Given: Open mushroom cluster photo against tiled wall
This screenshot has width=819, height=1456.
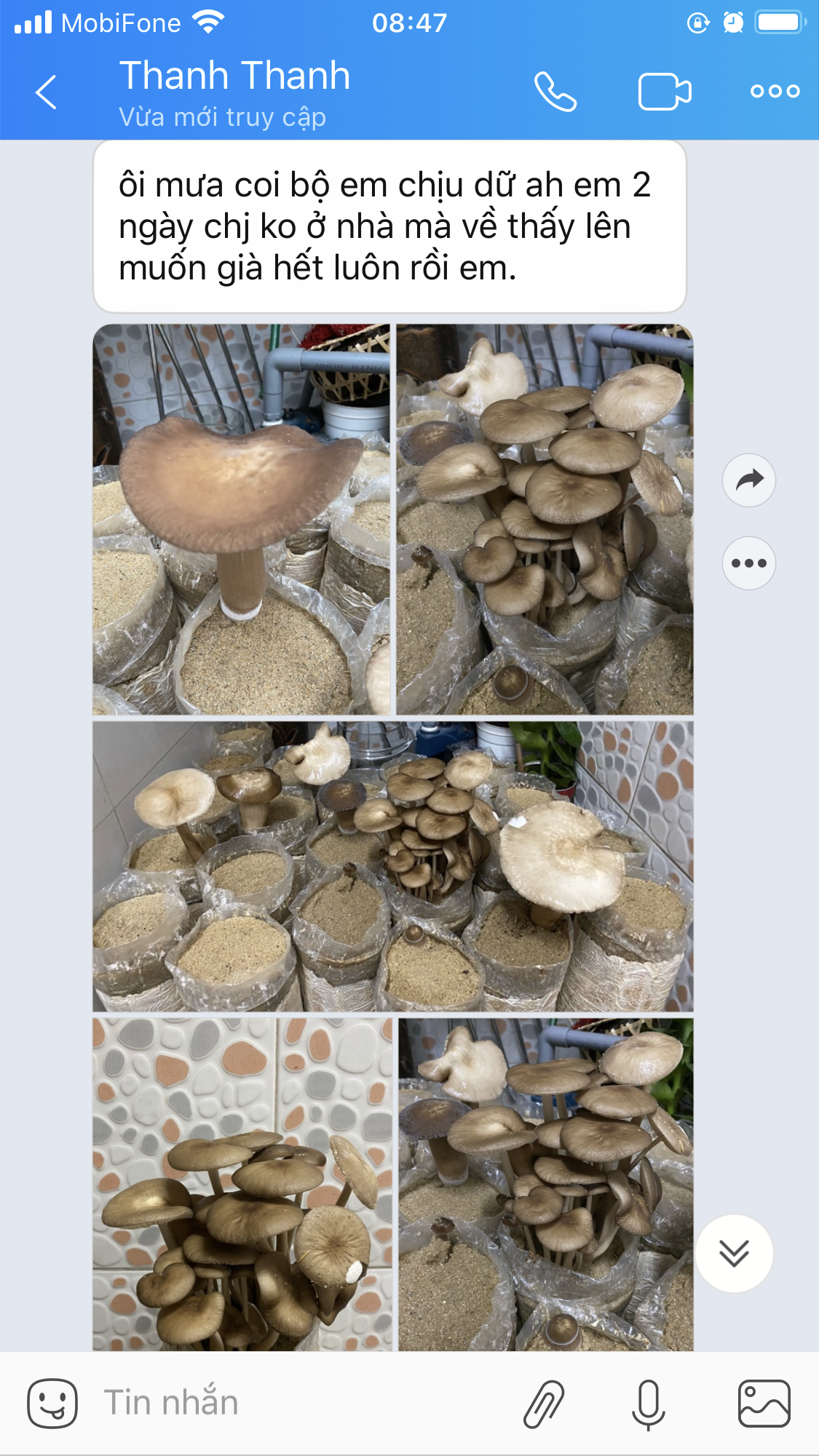Looking at the screenshot, I should tap(242, 1184).
